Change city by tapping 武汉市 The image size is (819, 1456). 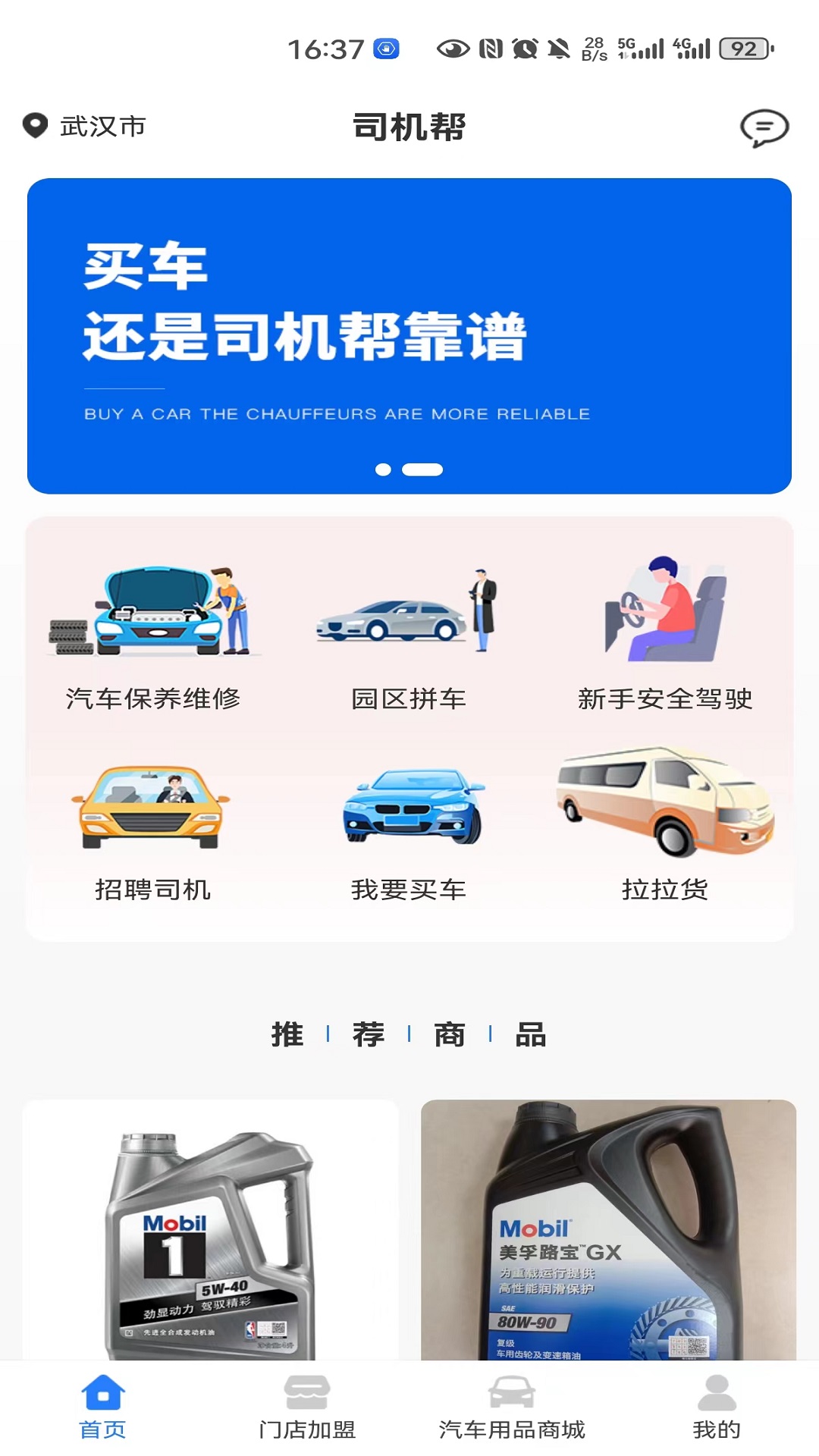coord(101,127)
